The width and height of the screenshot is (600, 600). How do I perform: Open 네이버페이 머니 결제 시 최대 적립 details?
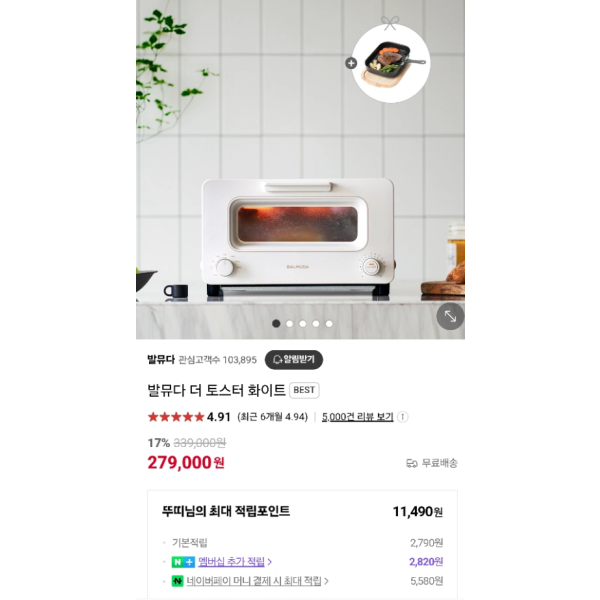256,581
